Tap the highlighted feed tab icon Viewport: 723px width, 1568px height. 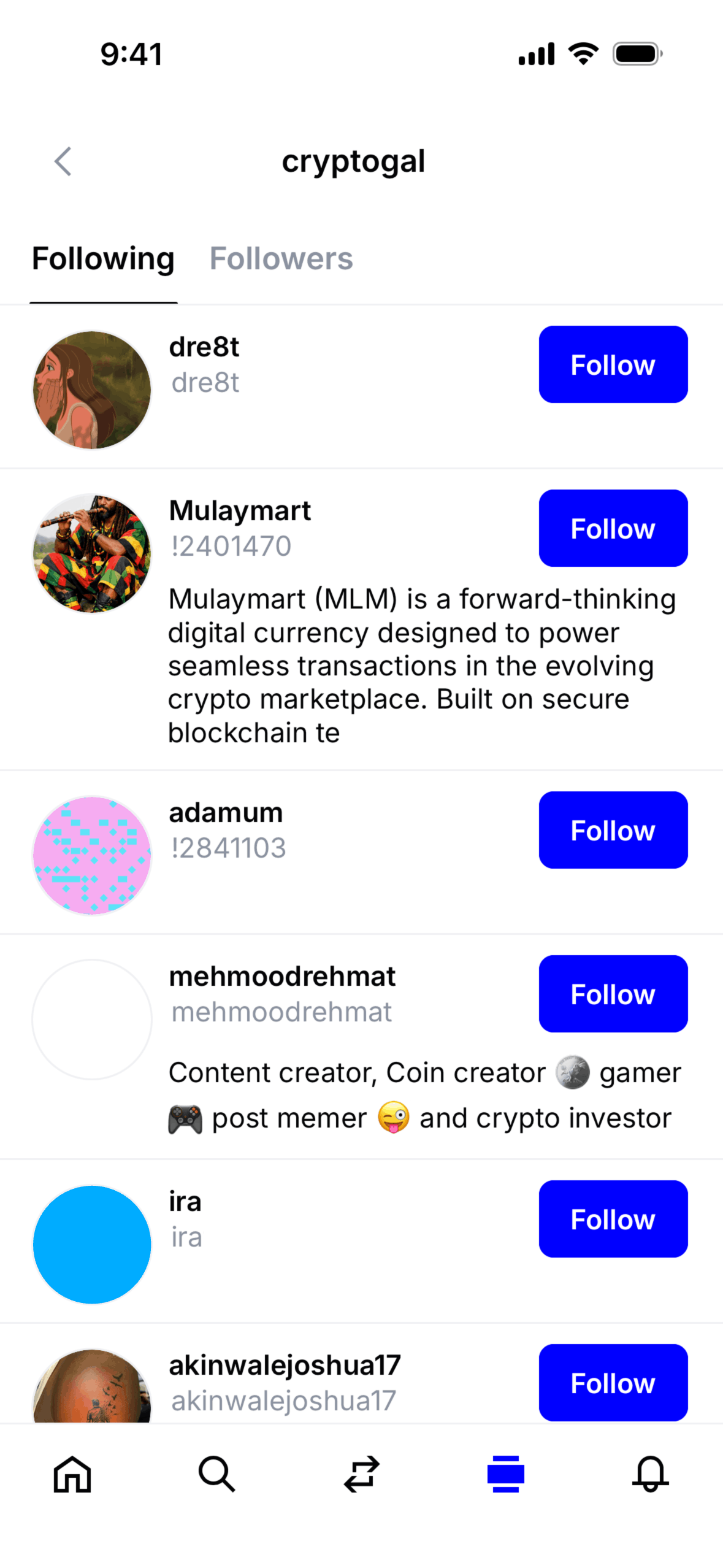[506, 1474]
